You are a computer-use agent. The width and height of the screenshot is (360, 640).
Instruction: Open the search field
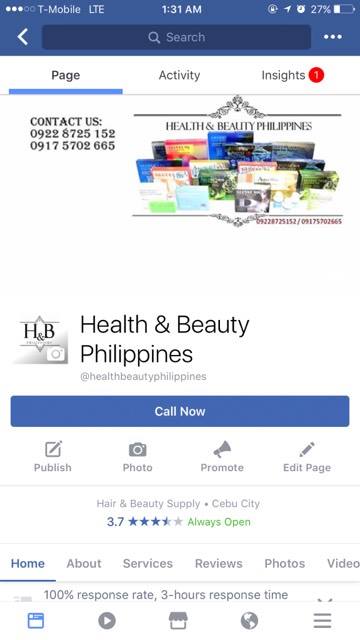176,37
